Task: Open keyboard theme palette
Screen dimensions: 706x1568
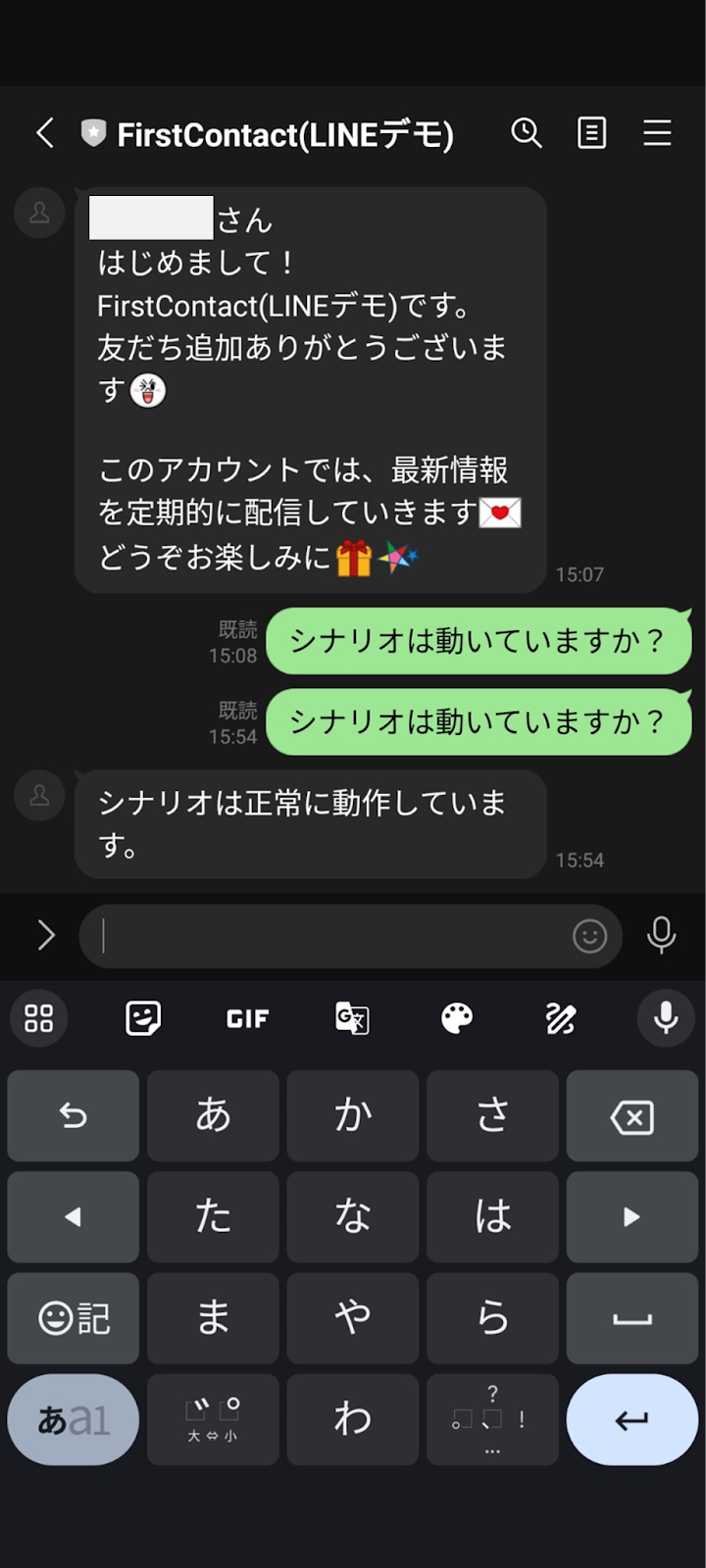Action: [457, 1019]
